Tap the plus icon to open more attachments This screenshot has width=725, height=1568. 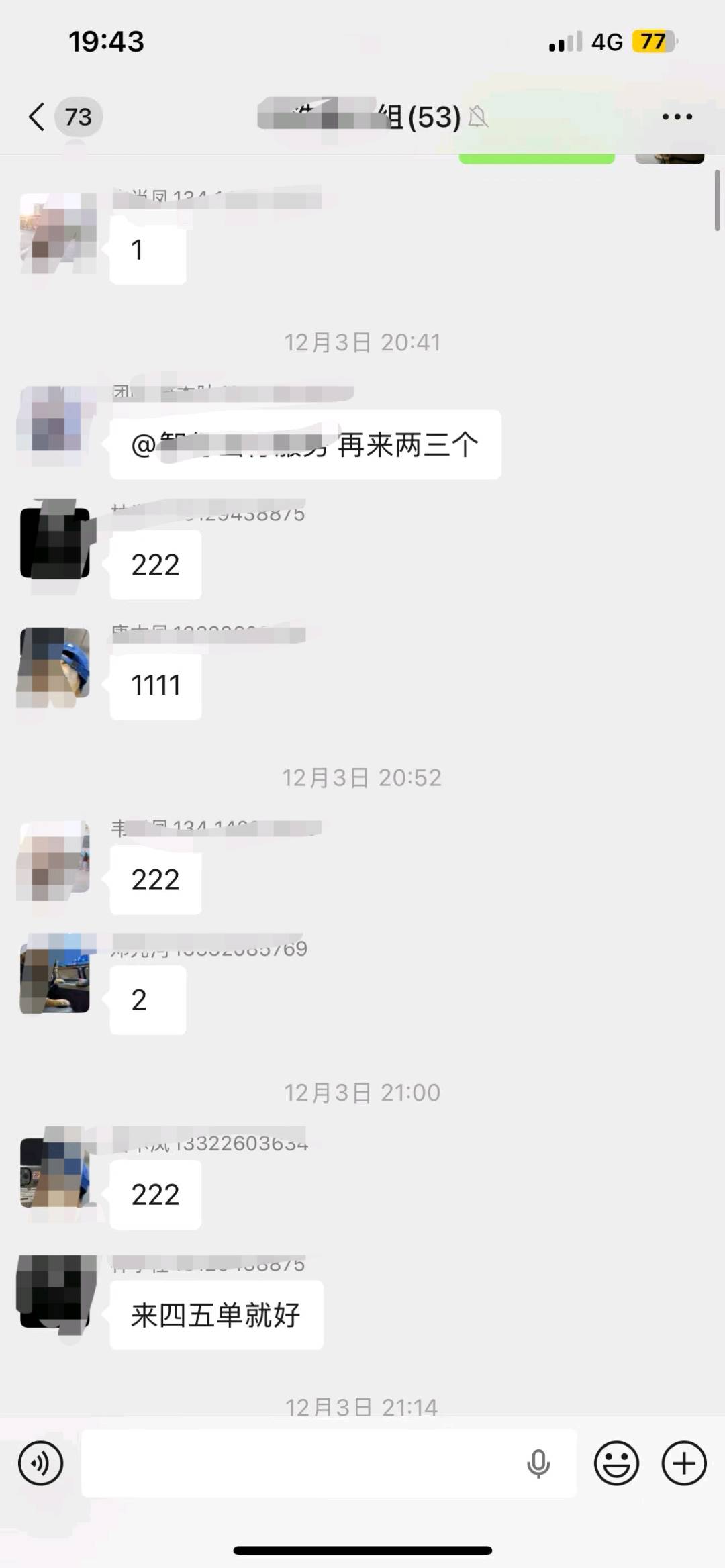[x=683, y=1463]
